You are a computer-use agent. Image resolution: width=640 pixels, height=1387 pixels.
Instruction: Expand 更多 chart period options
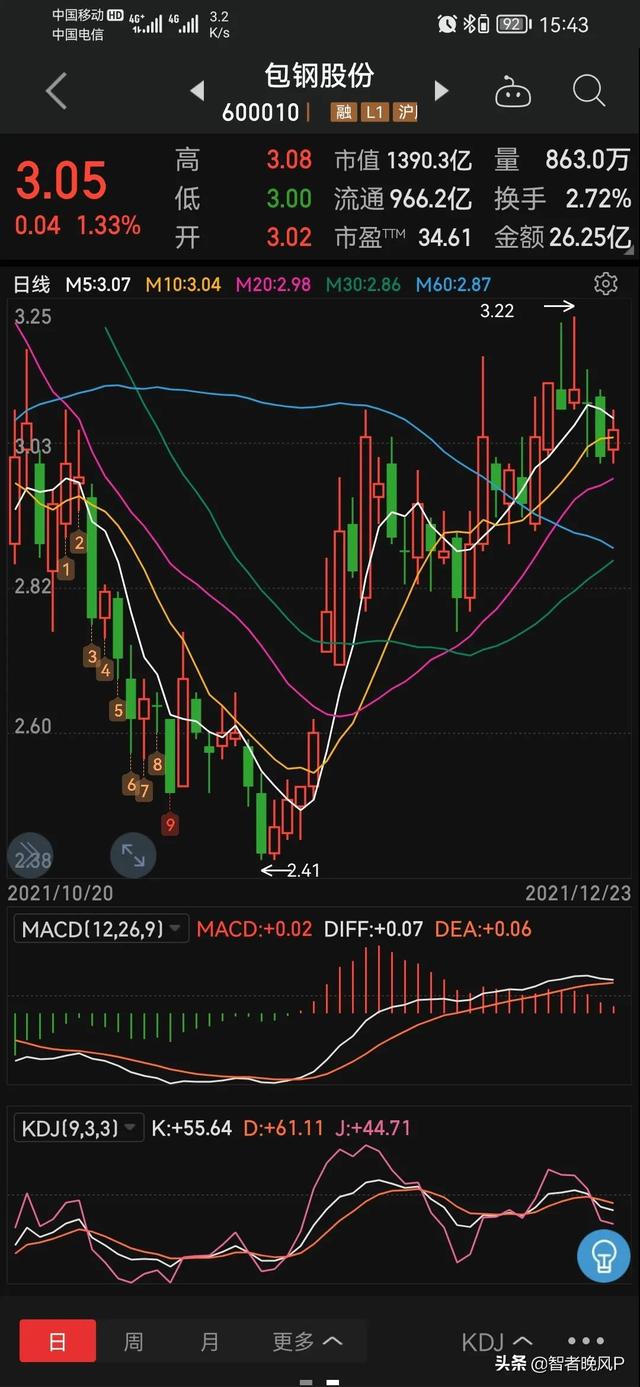307,1341
